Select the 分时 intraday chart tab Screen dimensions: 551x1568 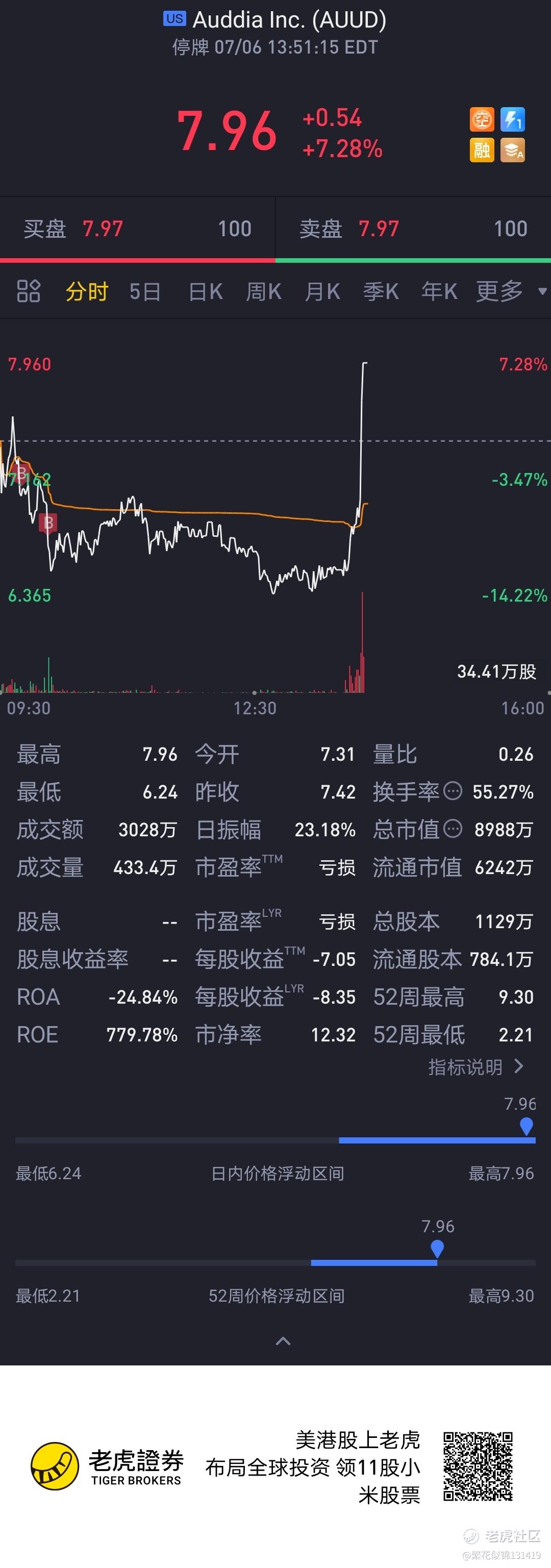pyautogui.click(x=86, y=291)
